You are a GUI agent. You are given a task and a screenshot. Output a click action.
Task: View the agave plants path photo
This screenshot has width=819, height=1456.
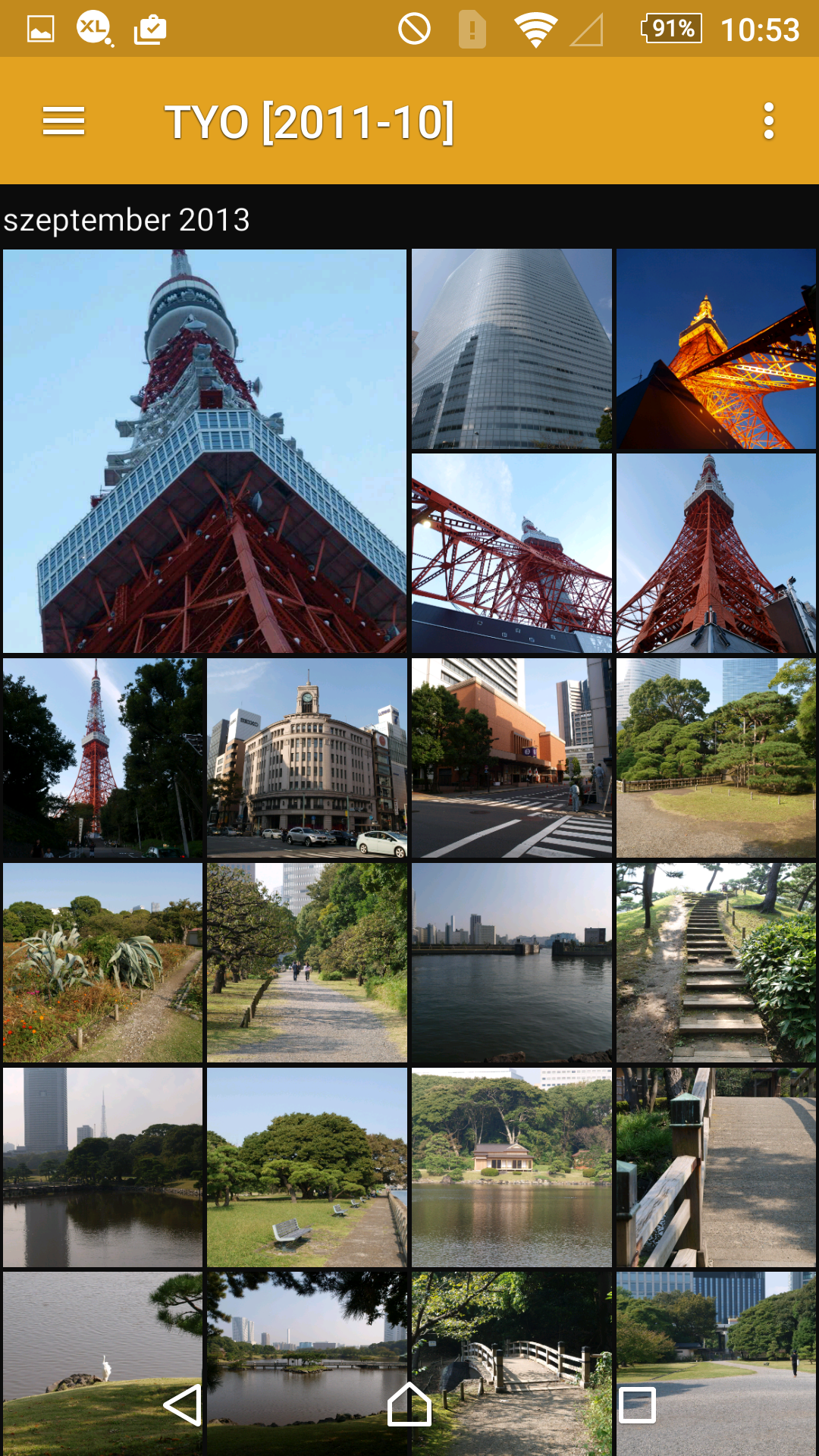tap(102, 962)
